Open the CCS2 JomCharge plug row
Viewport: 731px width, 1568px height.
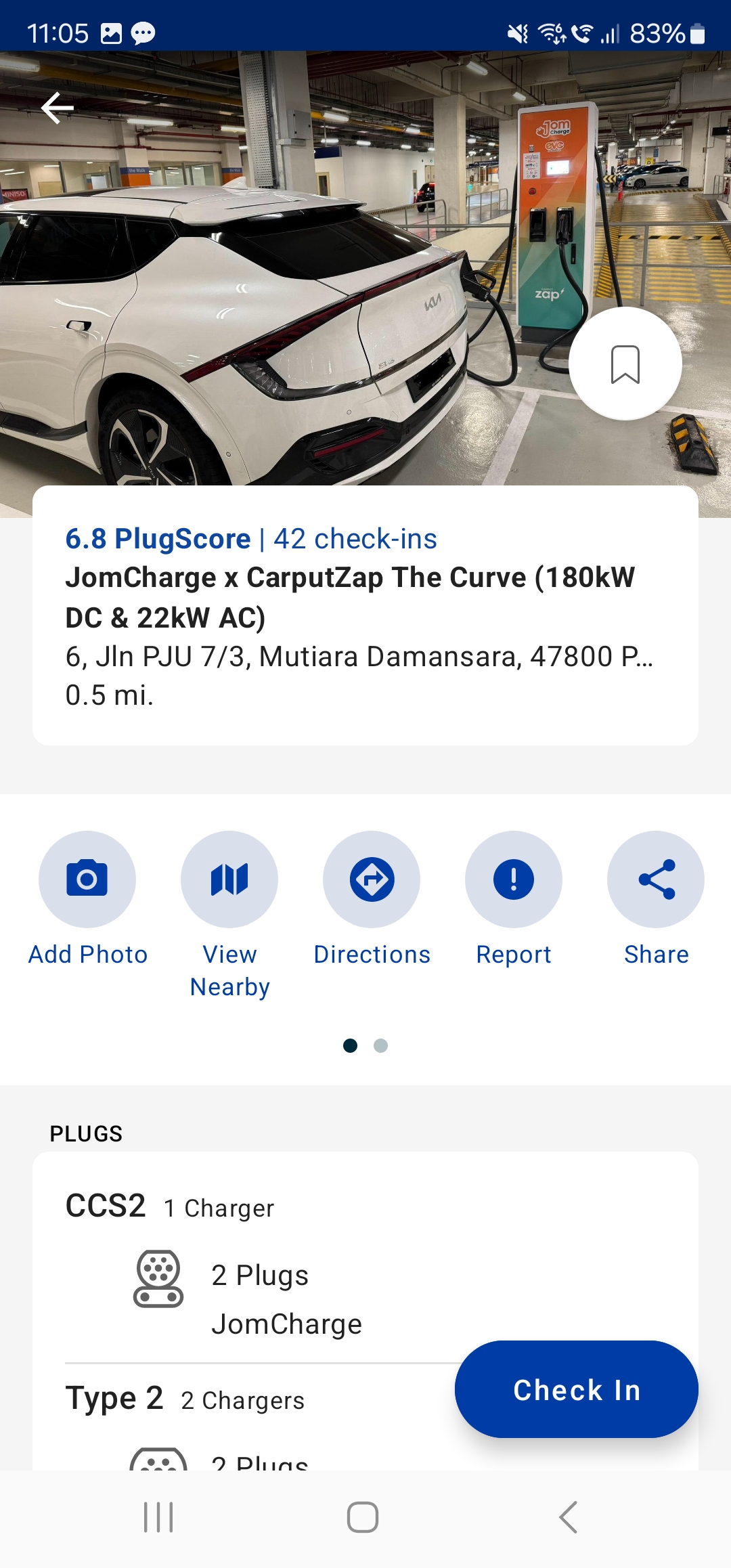(x=271, y=1299)
